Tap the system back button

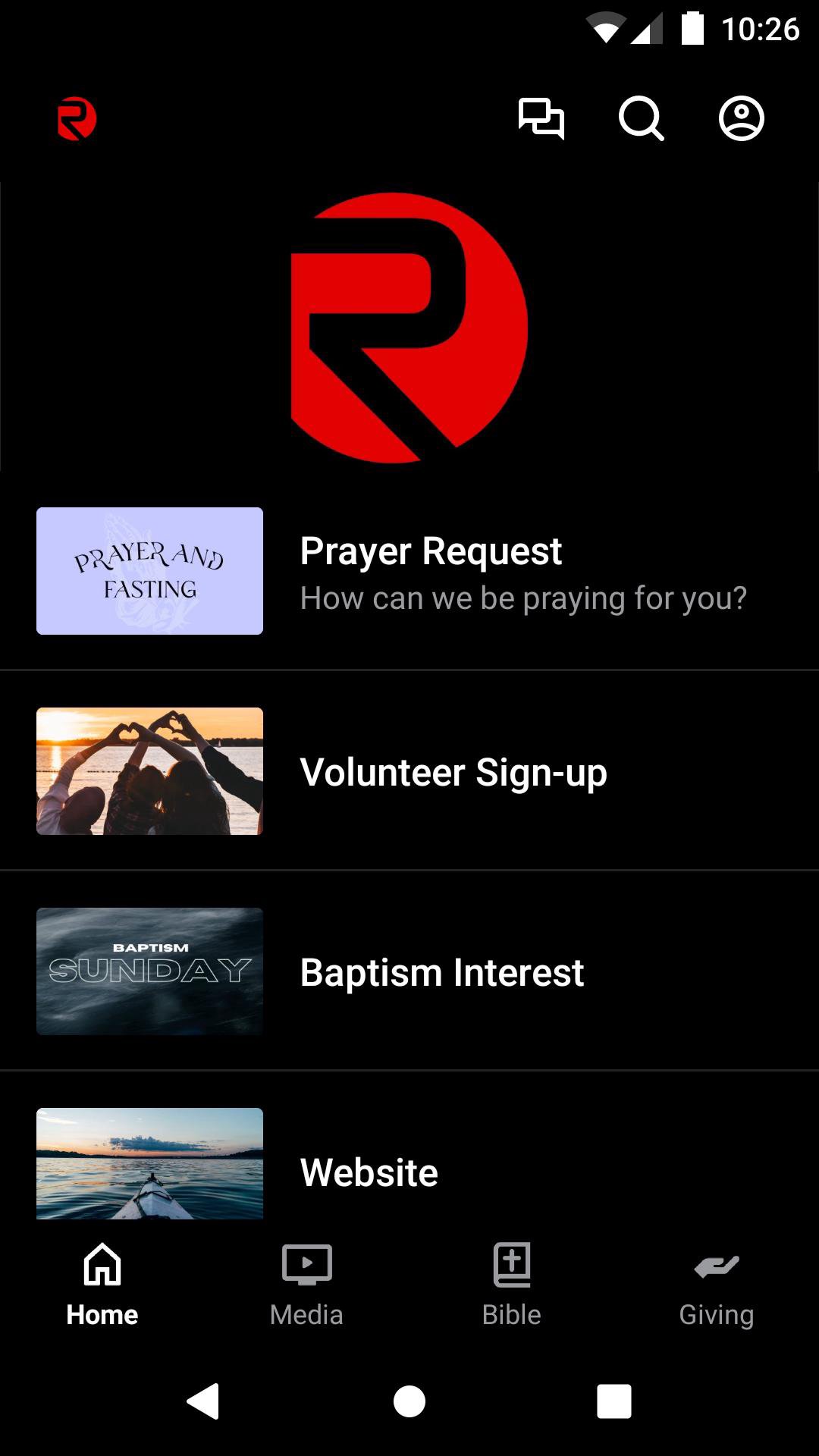203,1401
